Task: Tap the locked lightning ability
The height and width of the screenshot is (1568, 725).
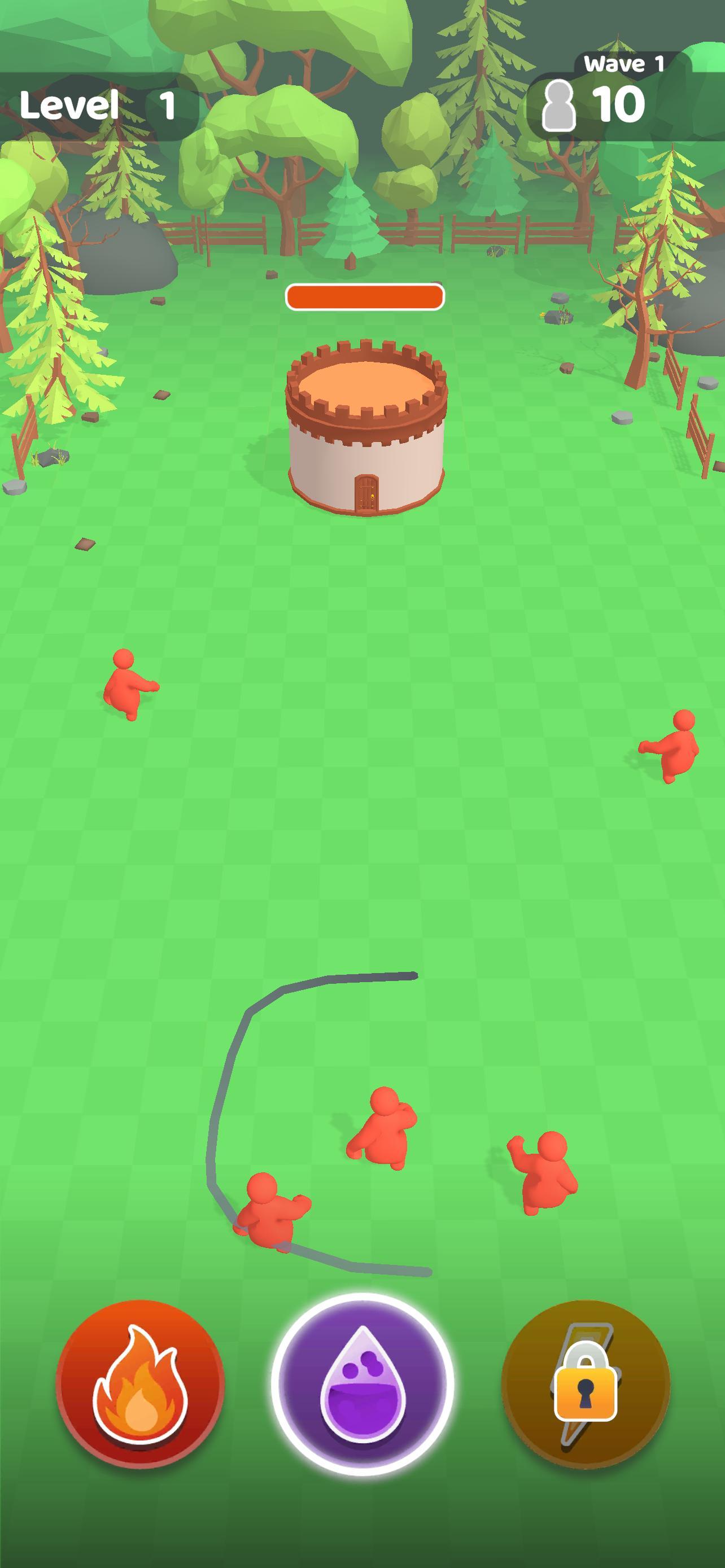Action: coord(585,1383)
